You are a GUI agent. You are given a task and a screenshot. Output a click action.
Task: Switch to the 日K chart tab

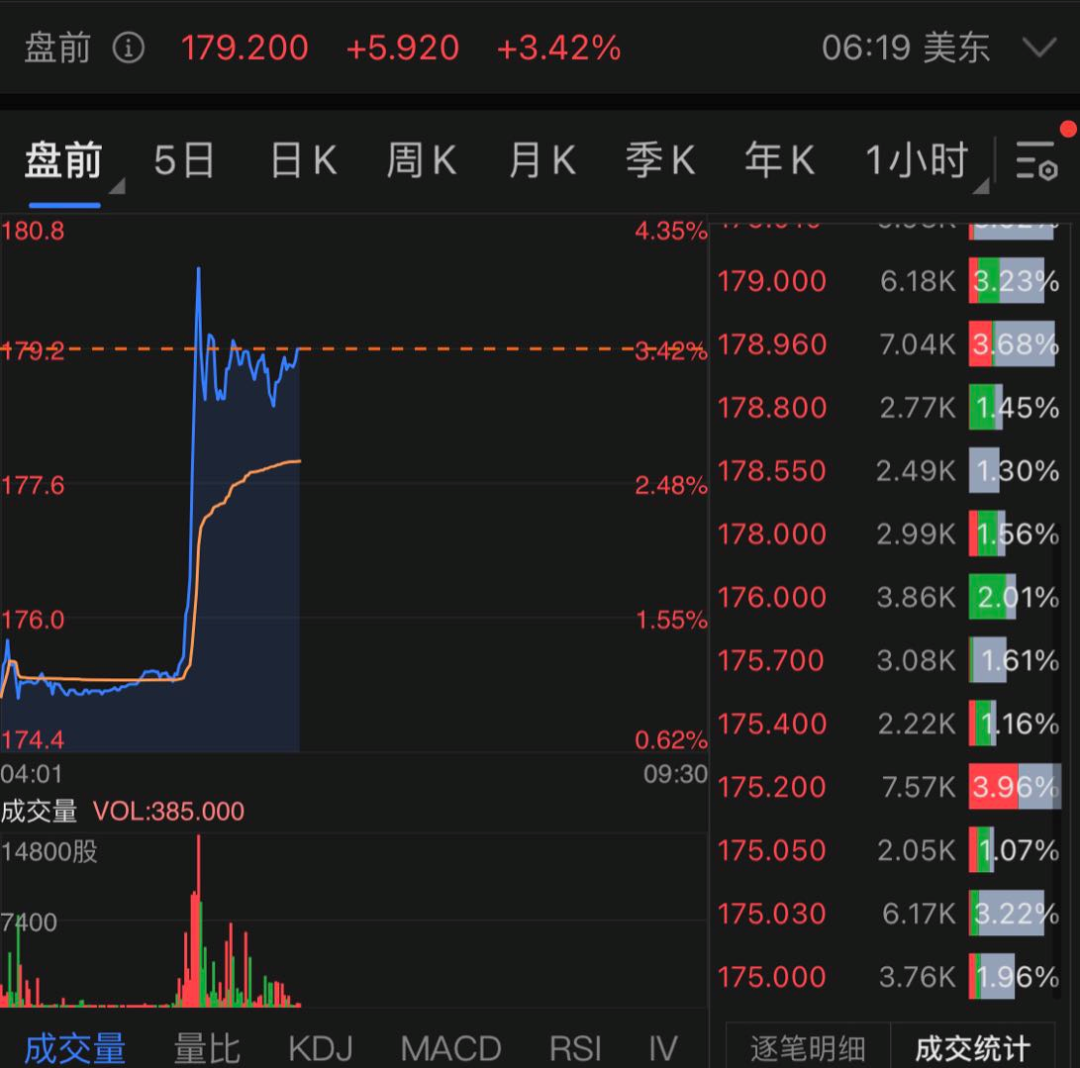[303, 160]
